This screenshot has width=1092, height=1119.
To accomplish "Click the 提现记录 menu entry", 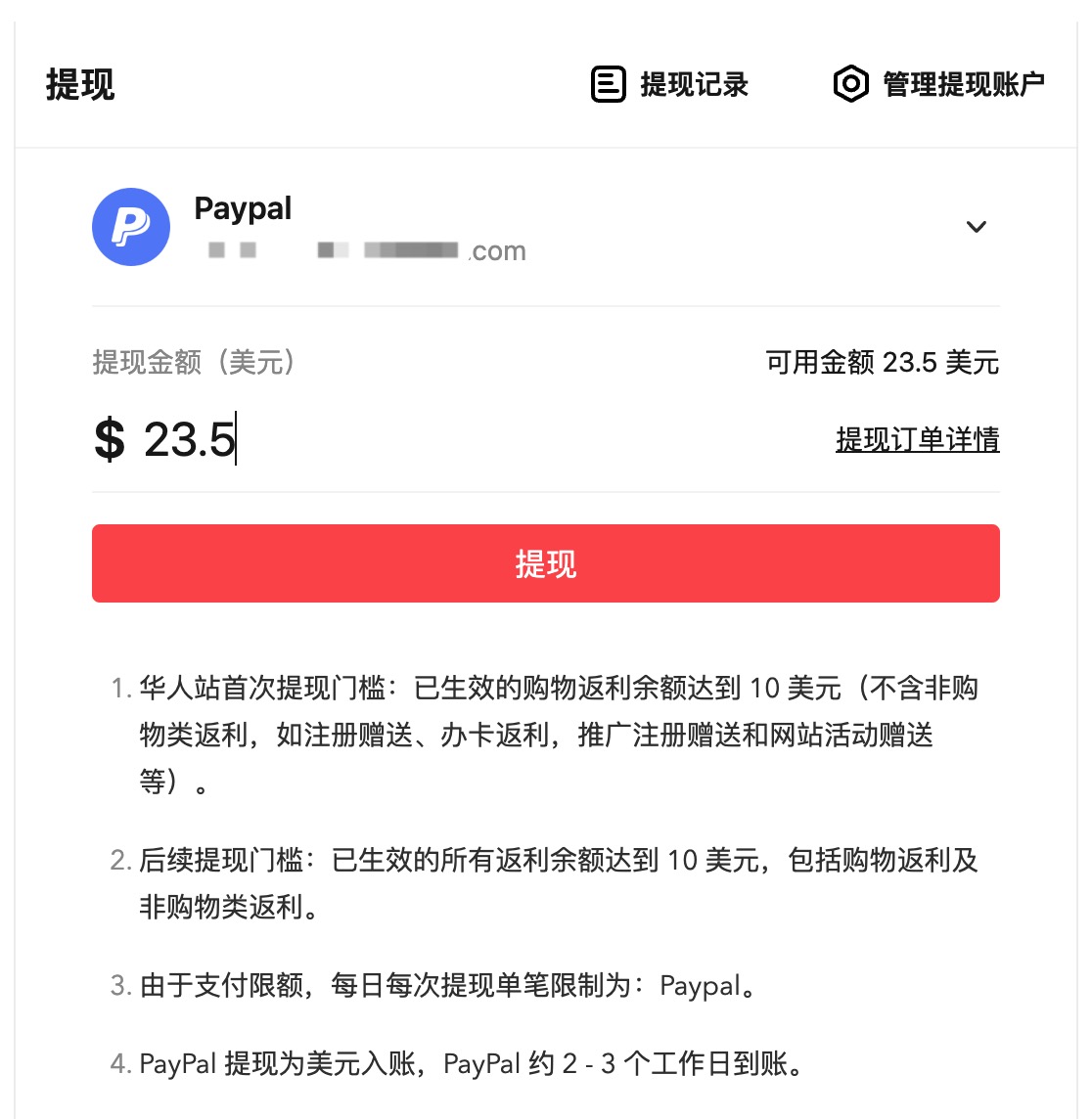I will [693, 84].
